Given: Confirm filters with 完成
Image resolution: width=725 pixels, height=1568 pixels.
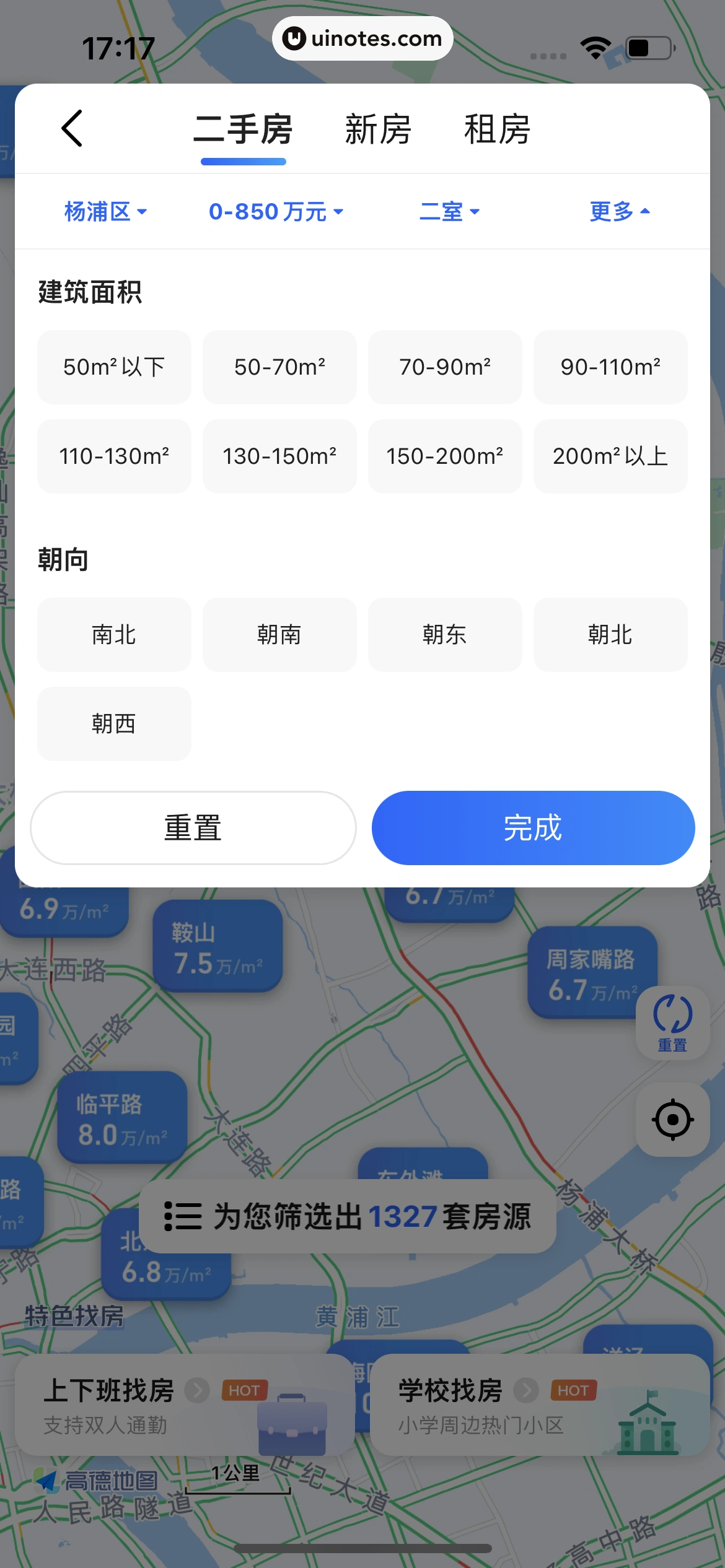Looking at the screenshot, I should click(x=533, y=828).
